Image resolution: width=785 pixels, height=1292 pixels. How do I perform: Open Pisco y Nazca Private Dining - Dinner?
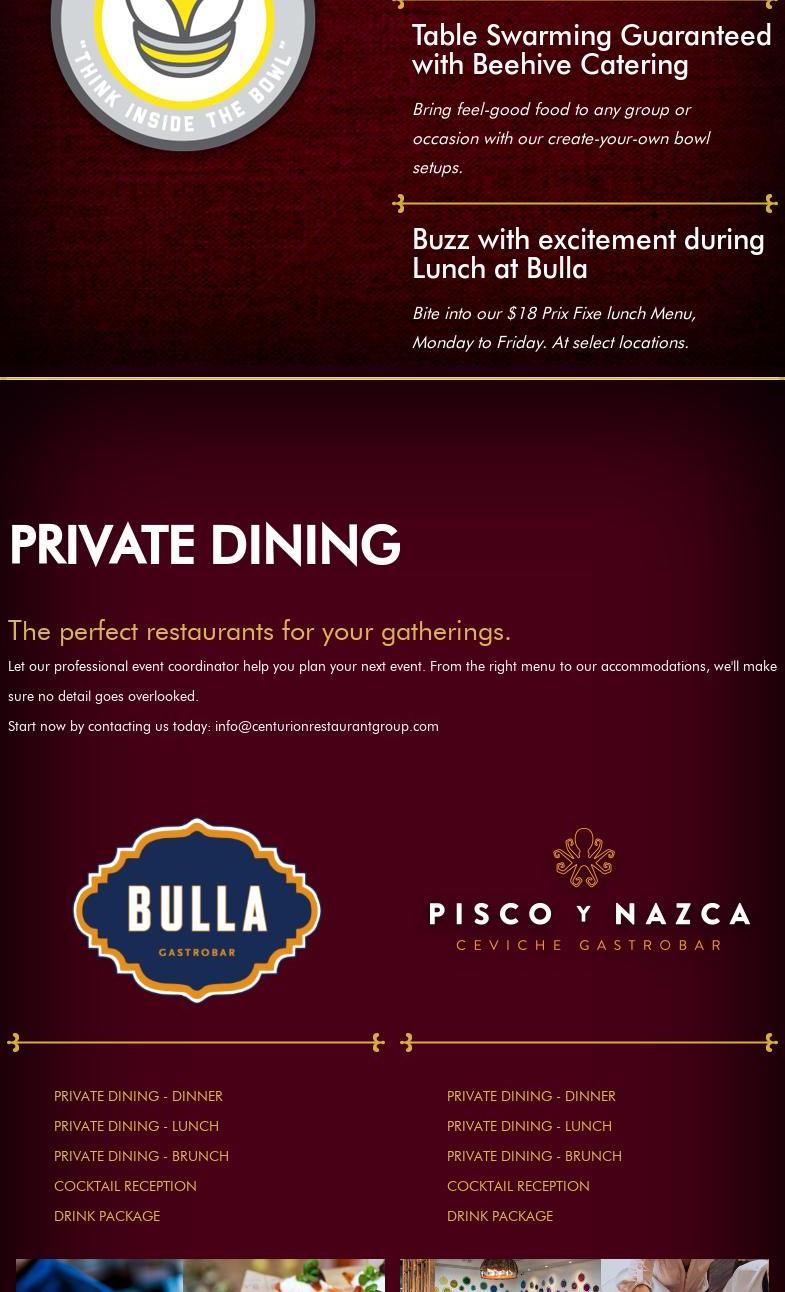click(531, 1097)
